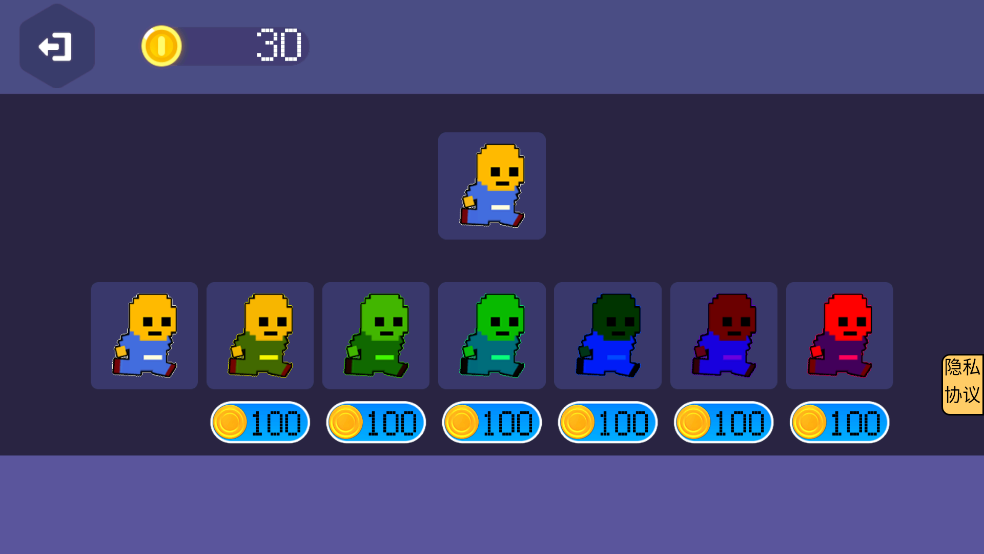Image resolution: width=984 pixels, height=554 pixels.
Task: Buy the bright red head skin for 100
Action: (x=840, y=422)
